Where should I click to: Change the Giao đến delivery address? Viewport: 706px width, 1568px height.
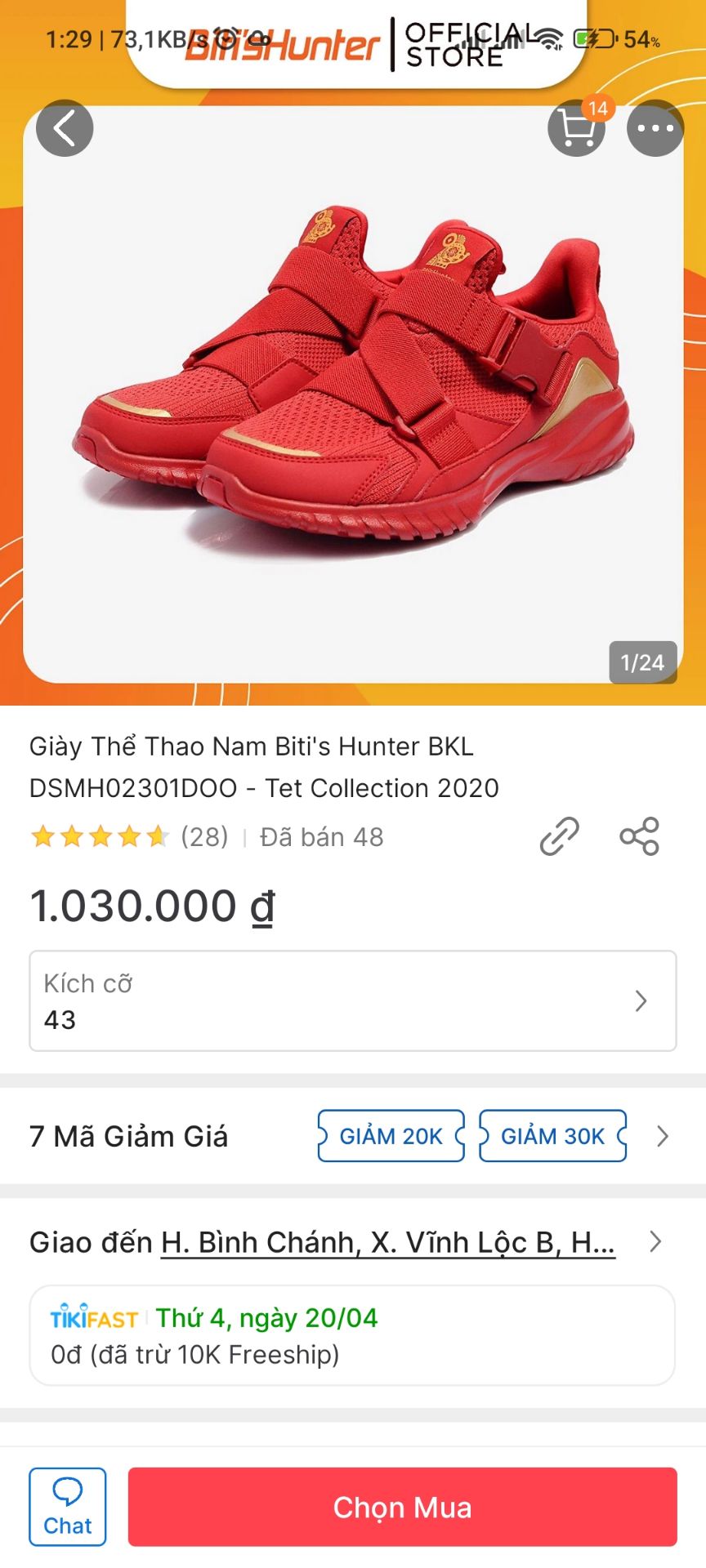pyautogui.click(x=388, y=1242)
